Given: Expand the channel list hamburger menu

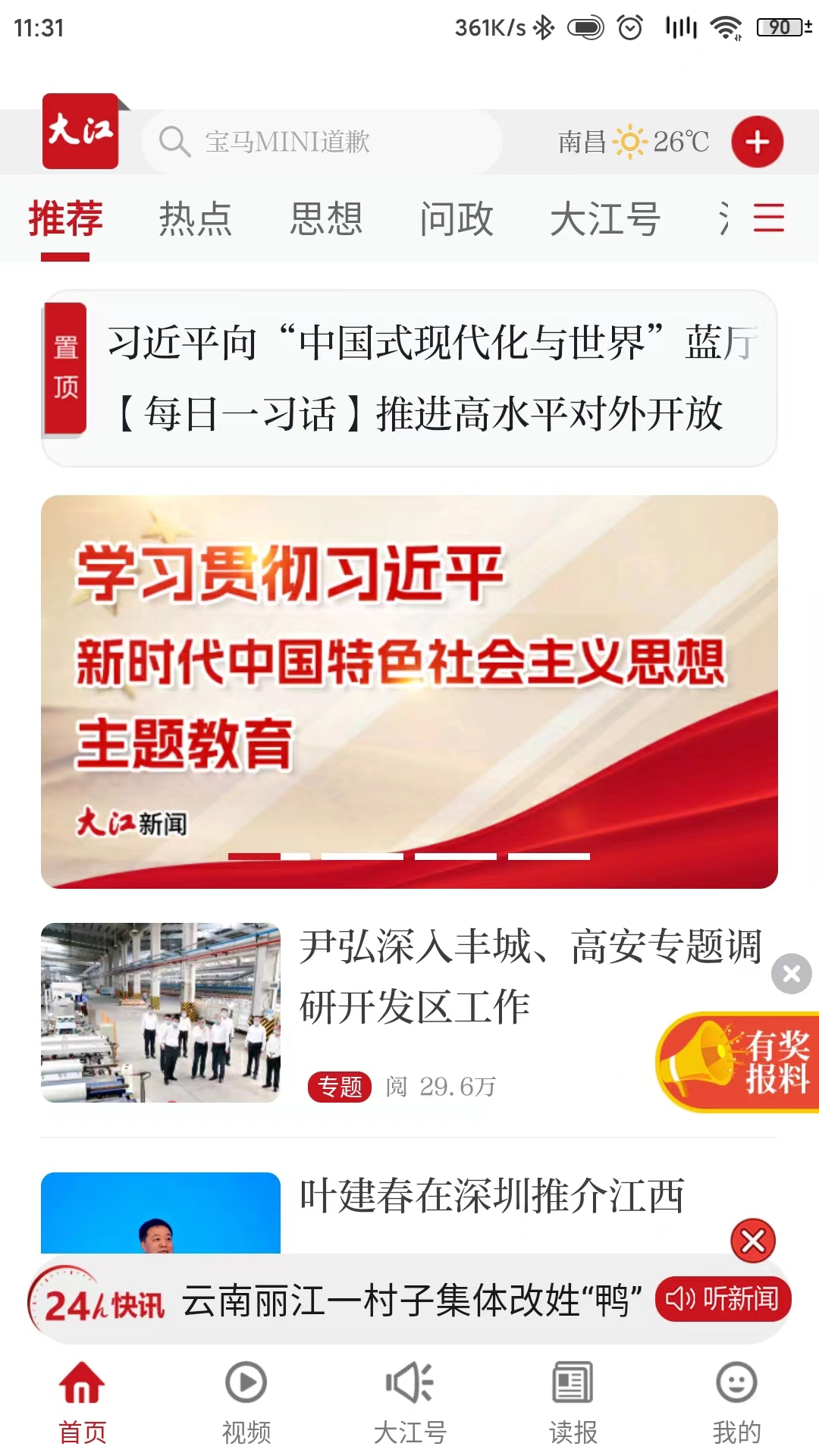Looking at the screenshot, I should pos(768,218).
